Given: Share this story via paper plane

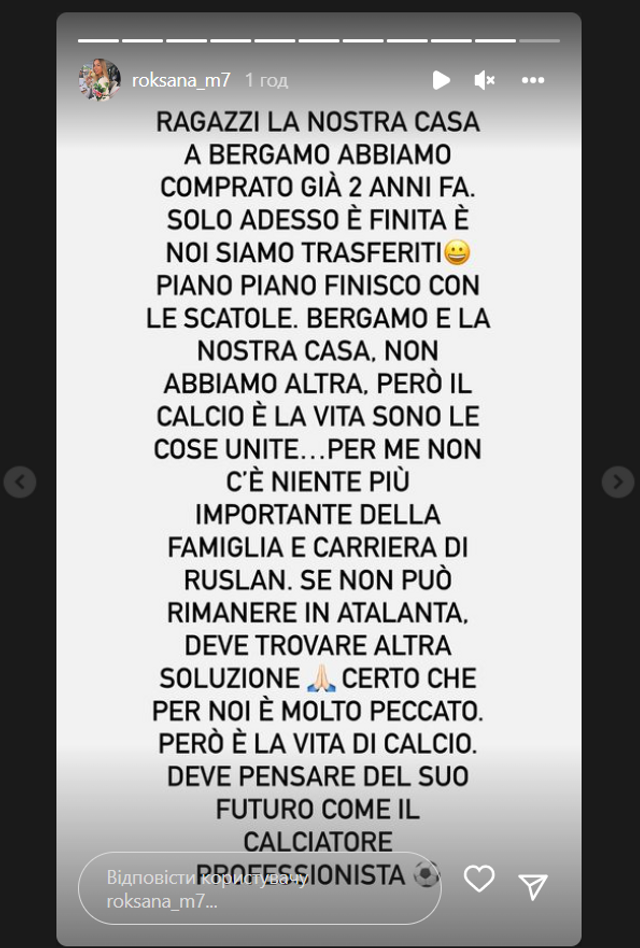Looking at the screenshot, I should point(533,885).
